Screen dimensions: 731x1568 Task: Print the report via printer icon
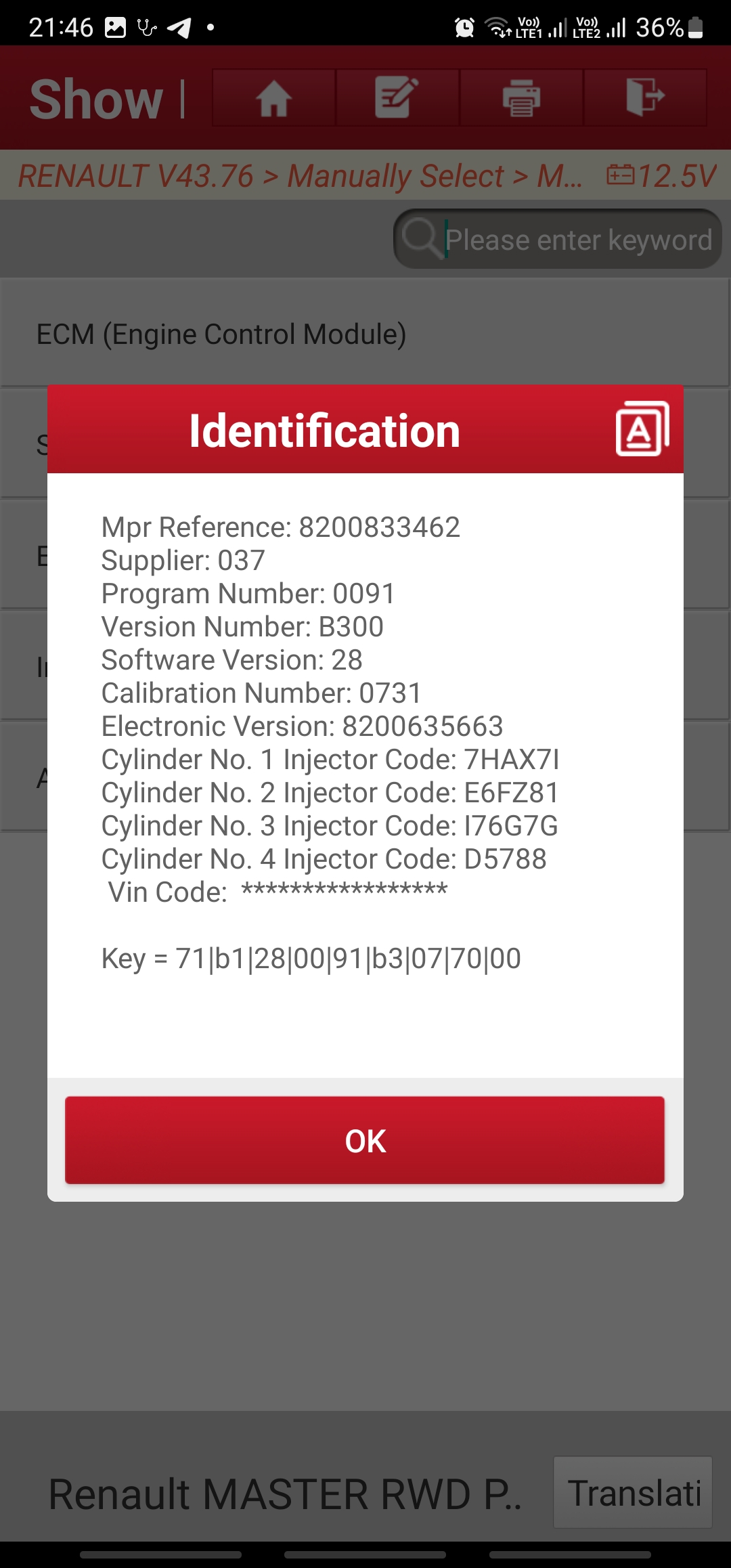pyautogui.click(x=521, y=98)
